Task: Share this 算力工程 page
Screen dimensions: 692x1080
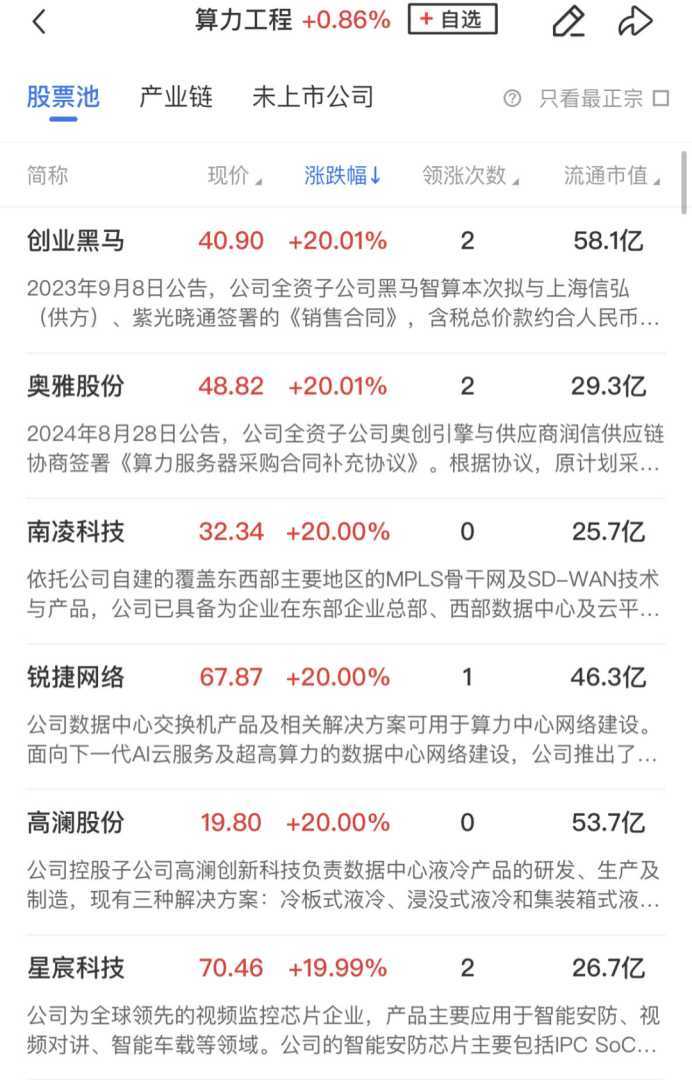Action: click(x=635, y=21)
